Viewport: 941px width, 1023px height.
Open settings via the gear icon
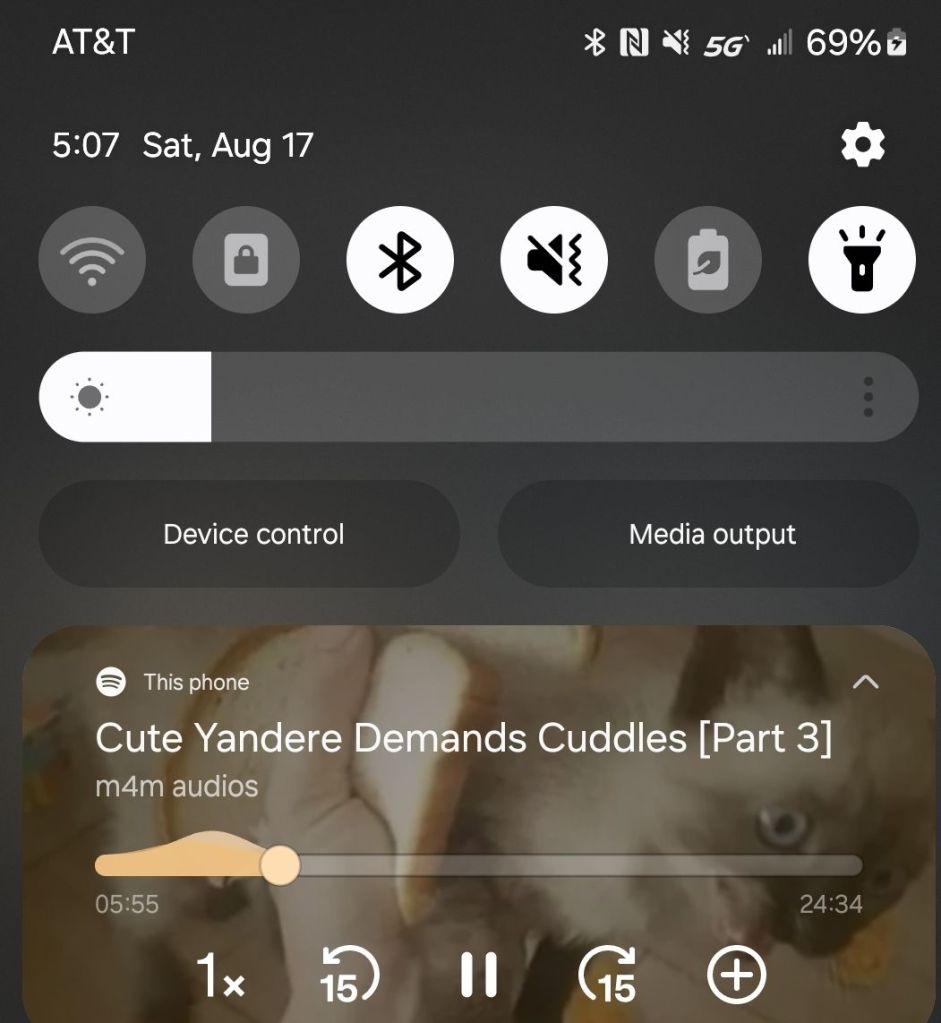pyautogui.click(x=862, y=146)
